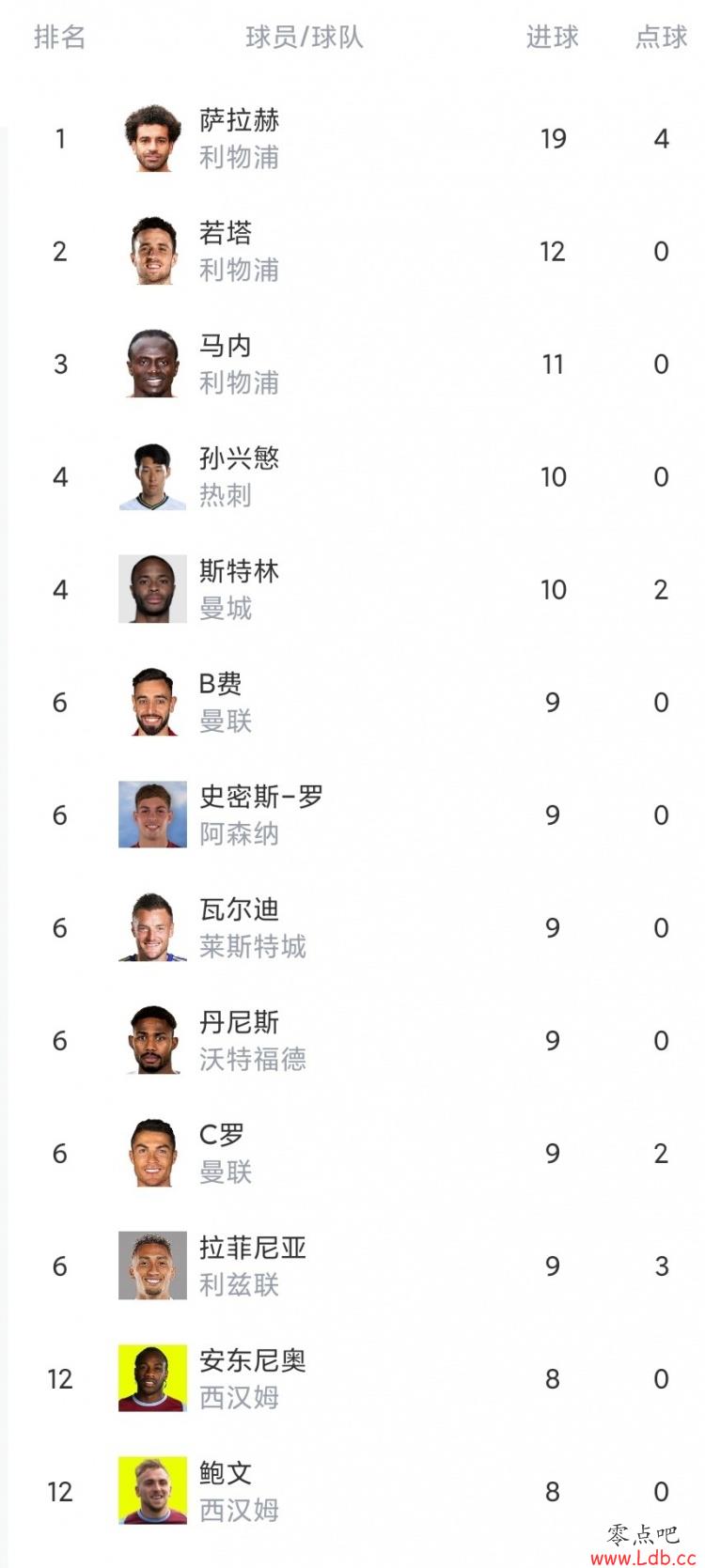The width and height of the screenshot is (705, 1568).
Task: Open 史密斯-罗's player row
Action: [x=352, y=815]
